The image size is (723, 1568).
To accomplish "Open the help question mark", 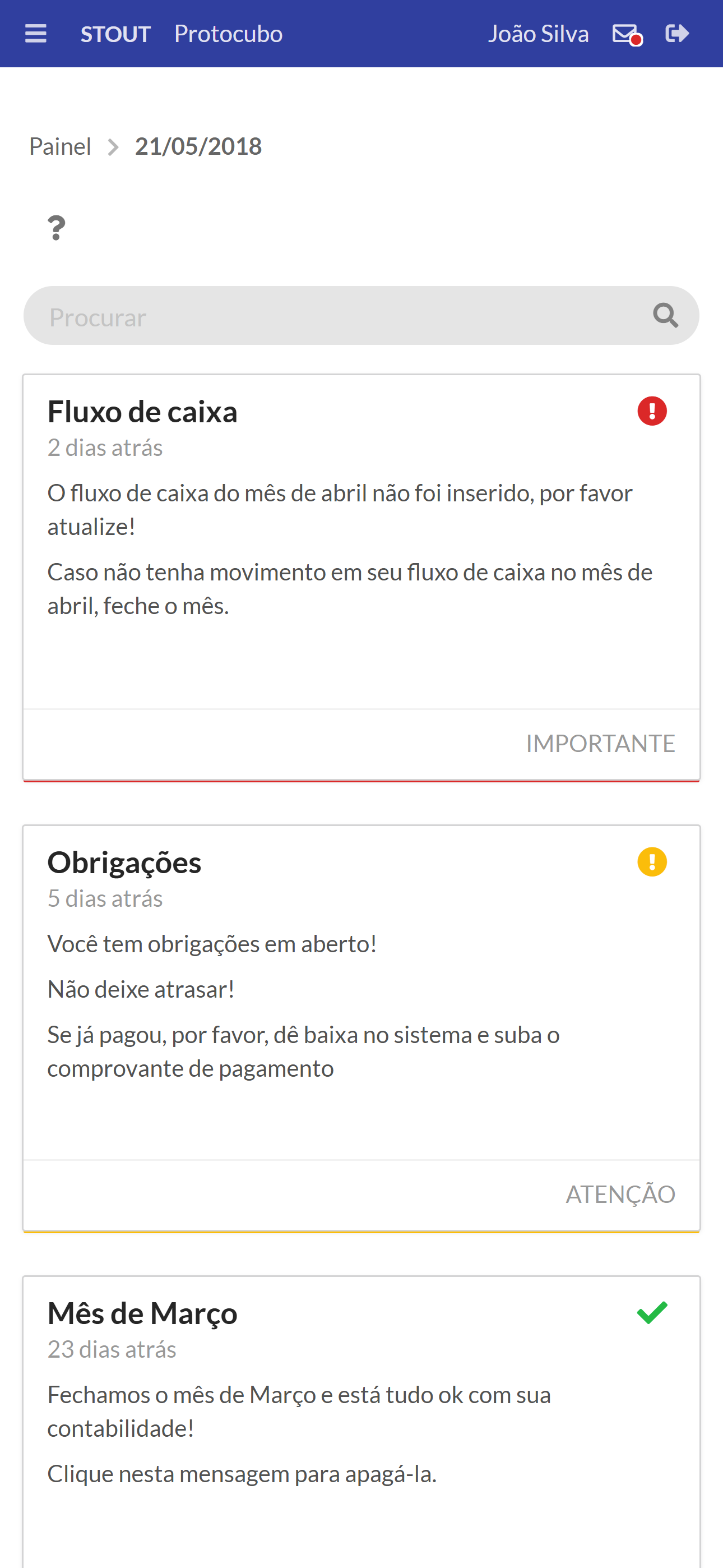I will 57,228.
